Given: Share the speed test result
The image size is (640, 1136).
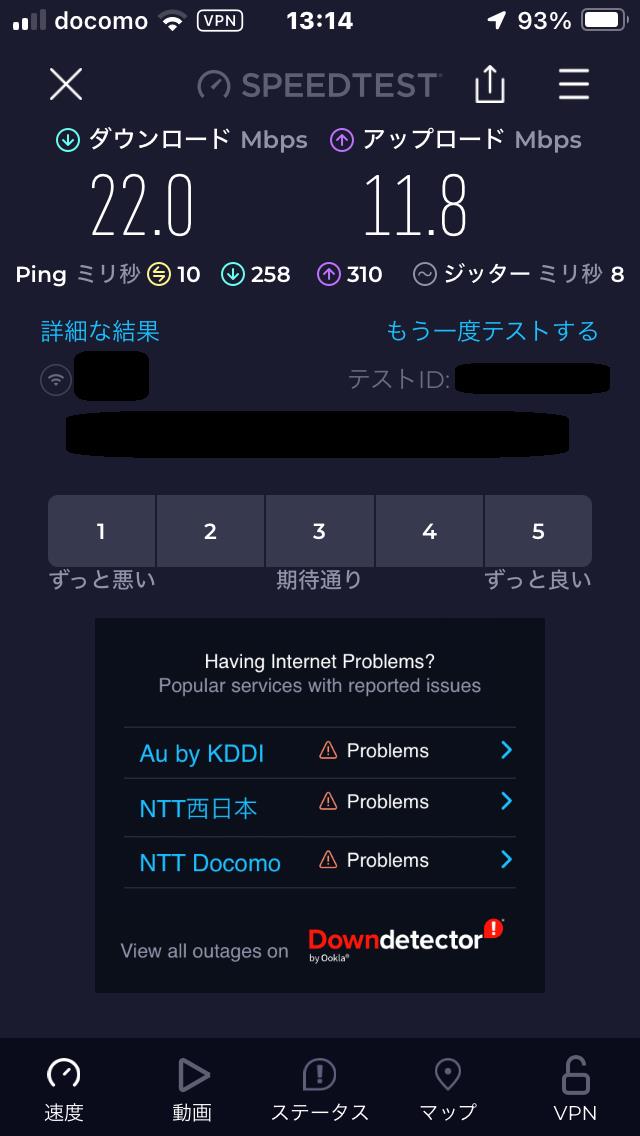Looking at the screenshot, I should [x=489, y=84].
